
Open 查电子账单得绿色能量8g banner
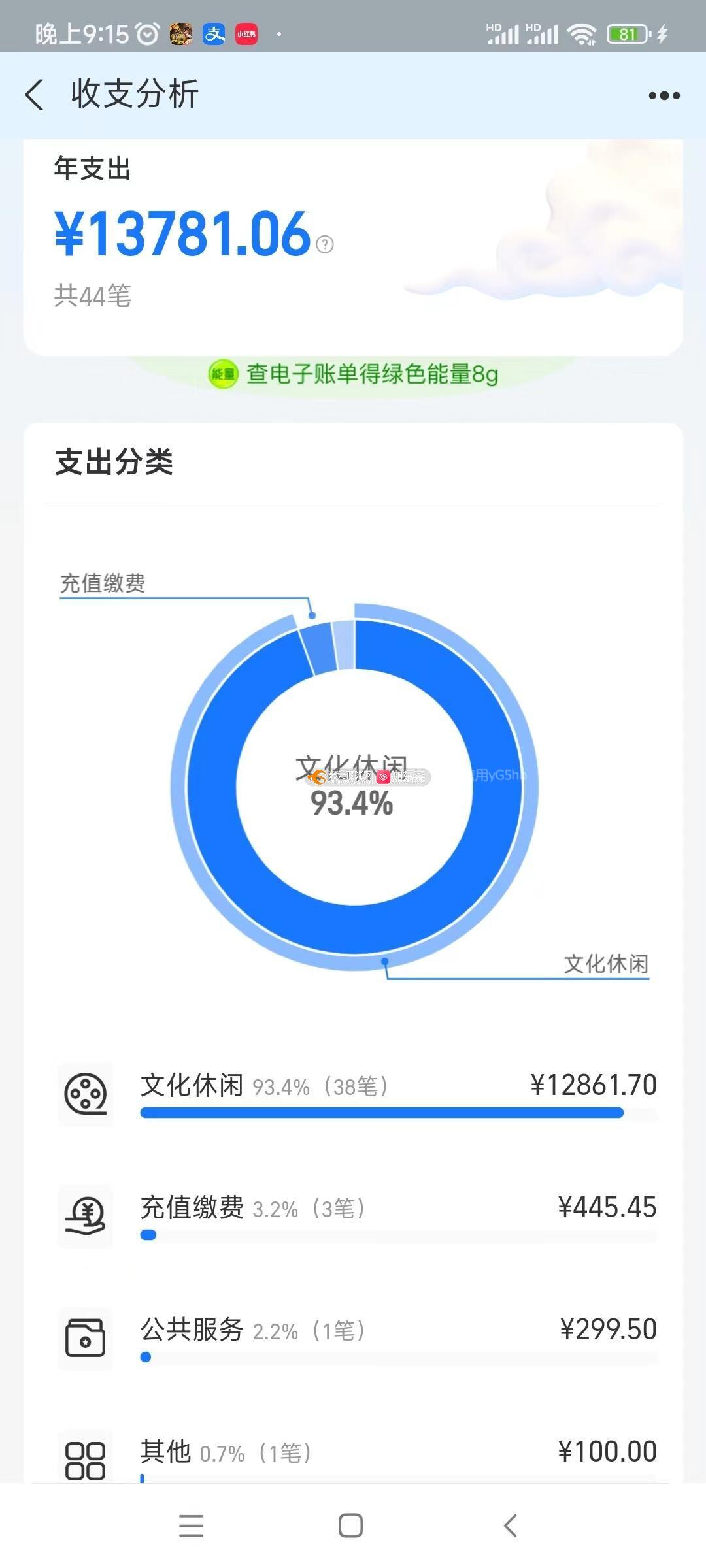pos(354,374)
